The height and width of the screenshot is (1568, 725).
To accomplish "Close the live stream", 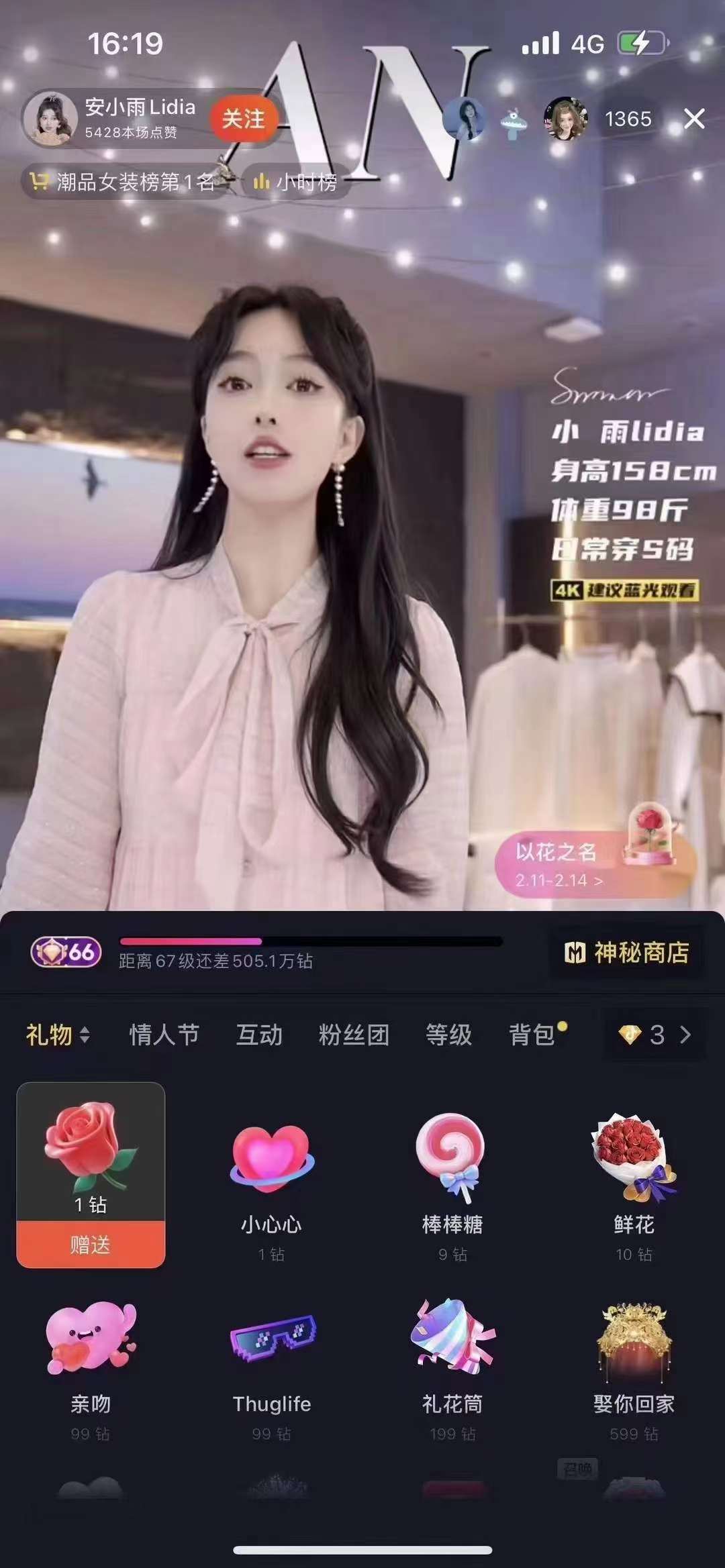I will pos(694,119).
